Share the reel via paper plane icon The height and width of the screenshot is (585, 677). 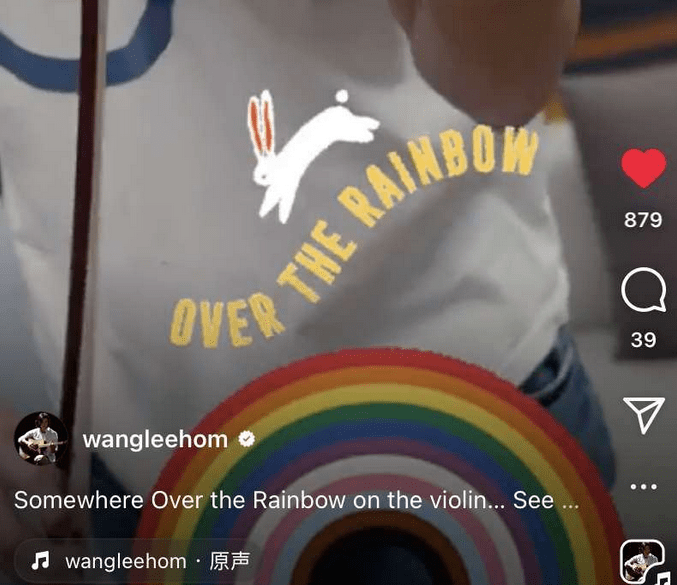(x=643, y=414)
